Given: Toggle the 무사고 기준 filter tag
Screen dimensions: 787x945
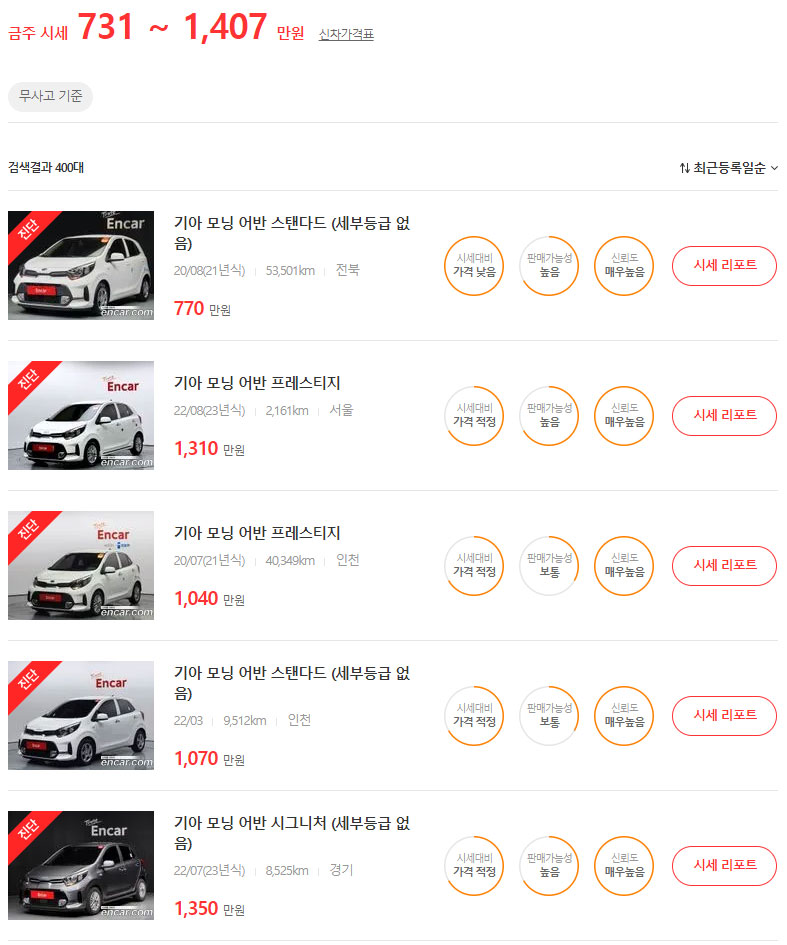Looking at the screenshot, I should [x=50, y=97].
